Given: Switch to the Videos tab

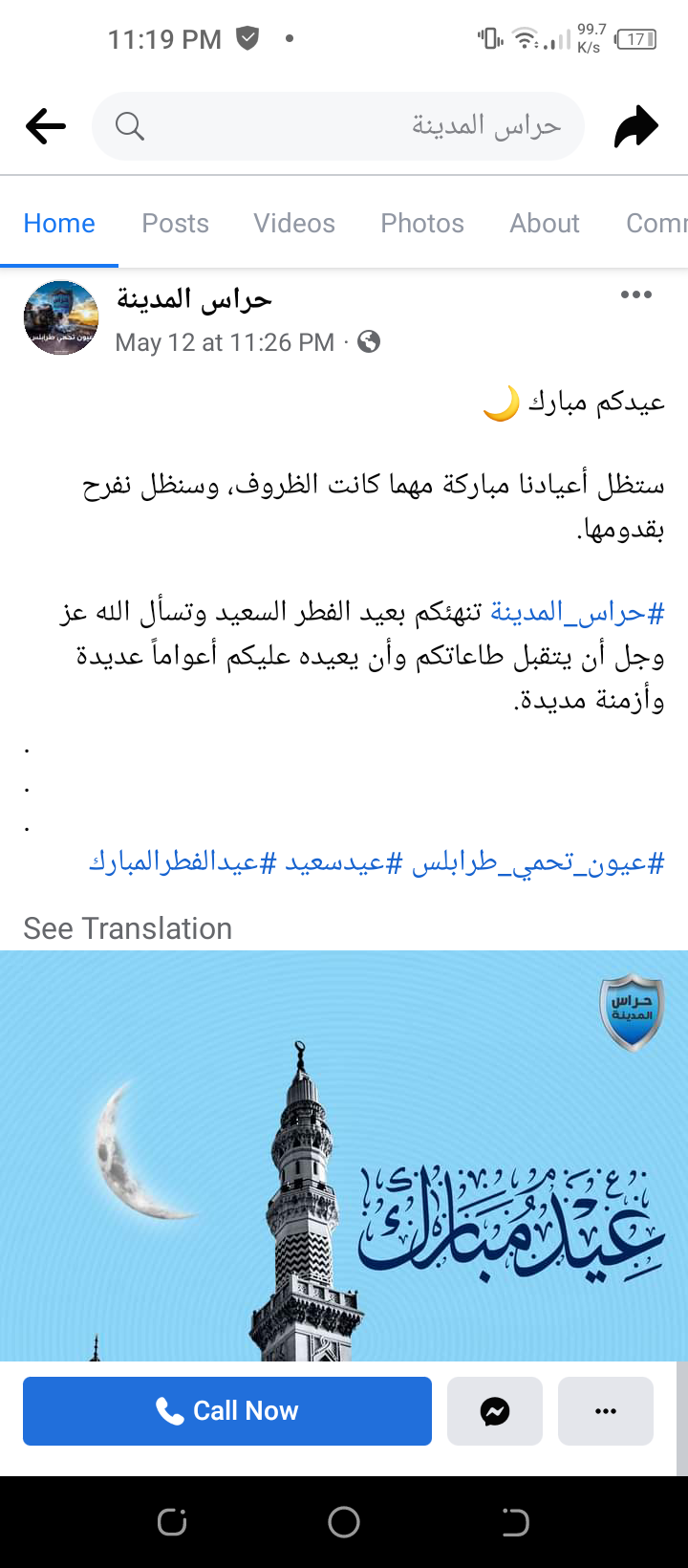Looking at the screenshot, I should pyautogui.click(x=294, y=223).
